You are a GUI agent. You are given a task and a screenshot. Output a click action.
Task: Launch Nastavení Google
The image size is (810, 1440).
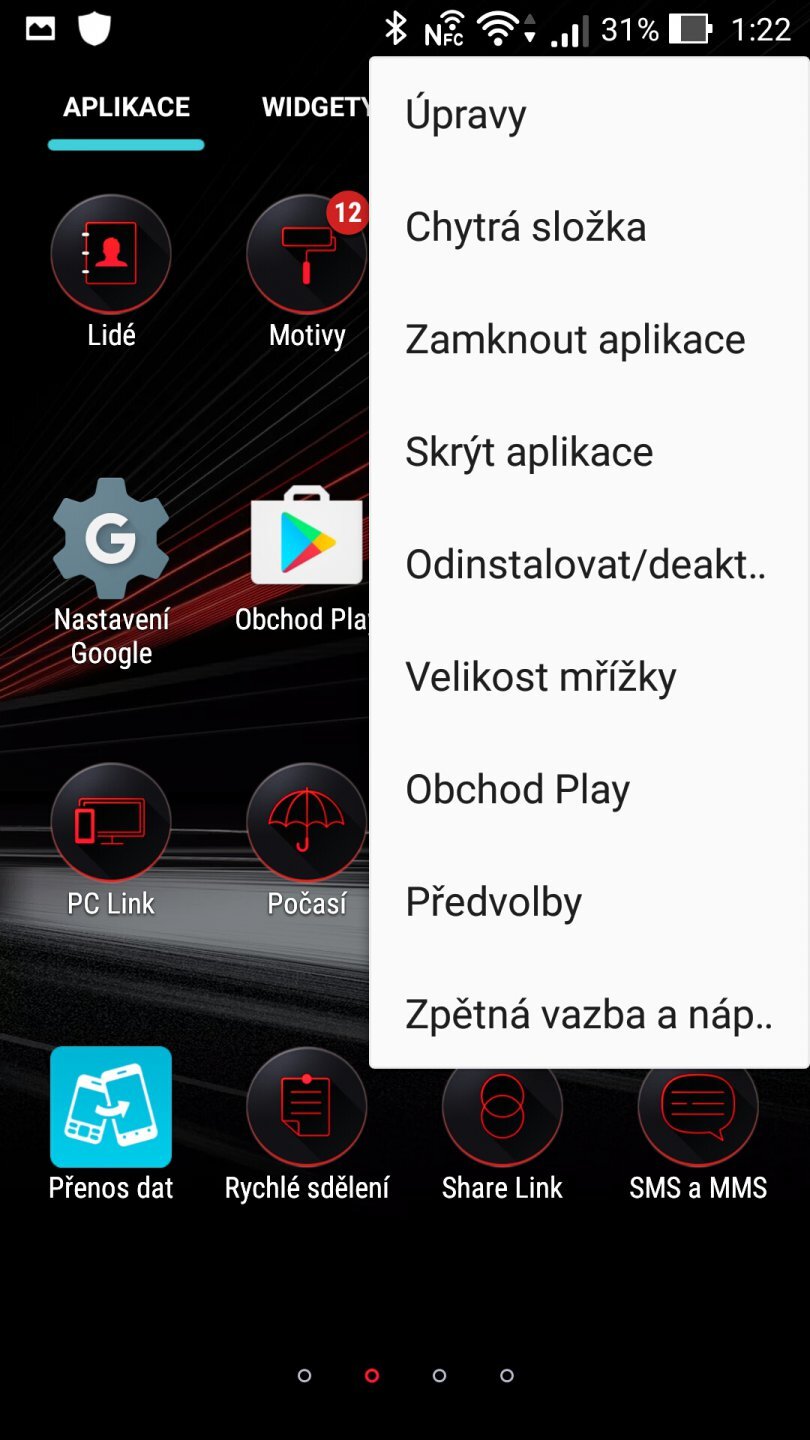[110, 540]
